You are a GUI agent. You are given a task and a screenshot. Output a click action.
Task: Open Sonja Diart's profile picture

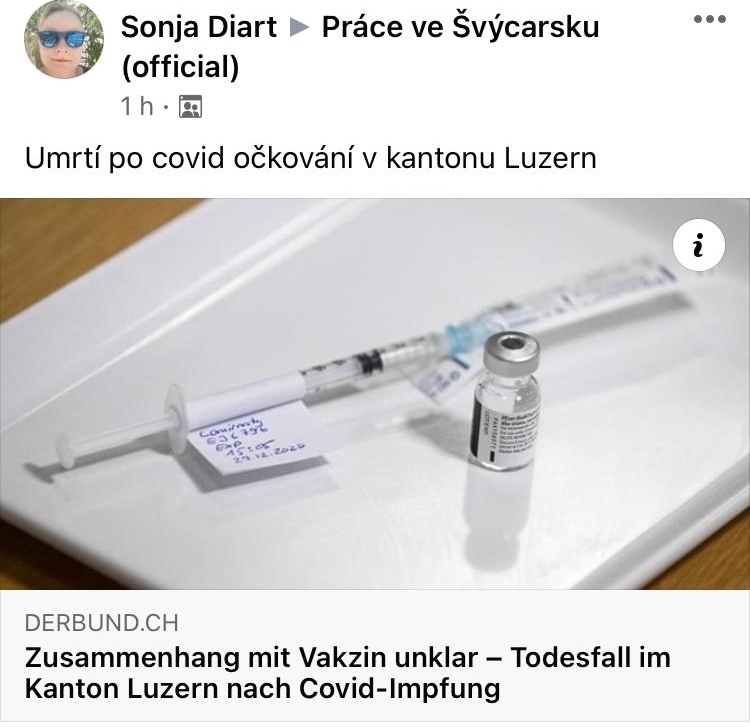(x=63, y=39)
